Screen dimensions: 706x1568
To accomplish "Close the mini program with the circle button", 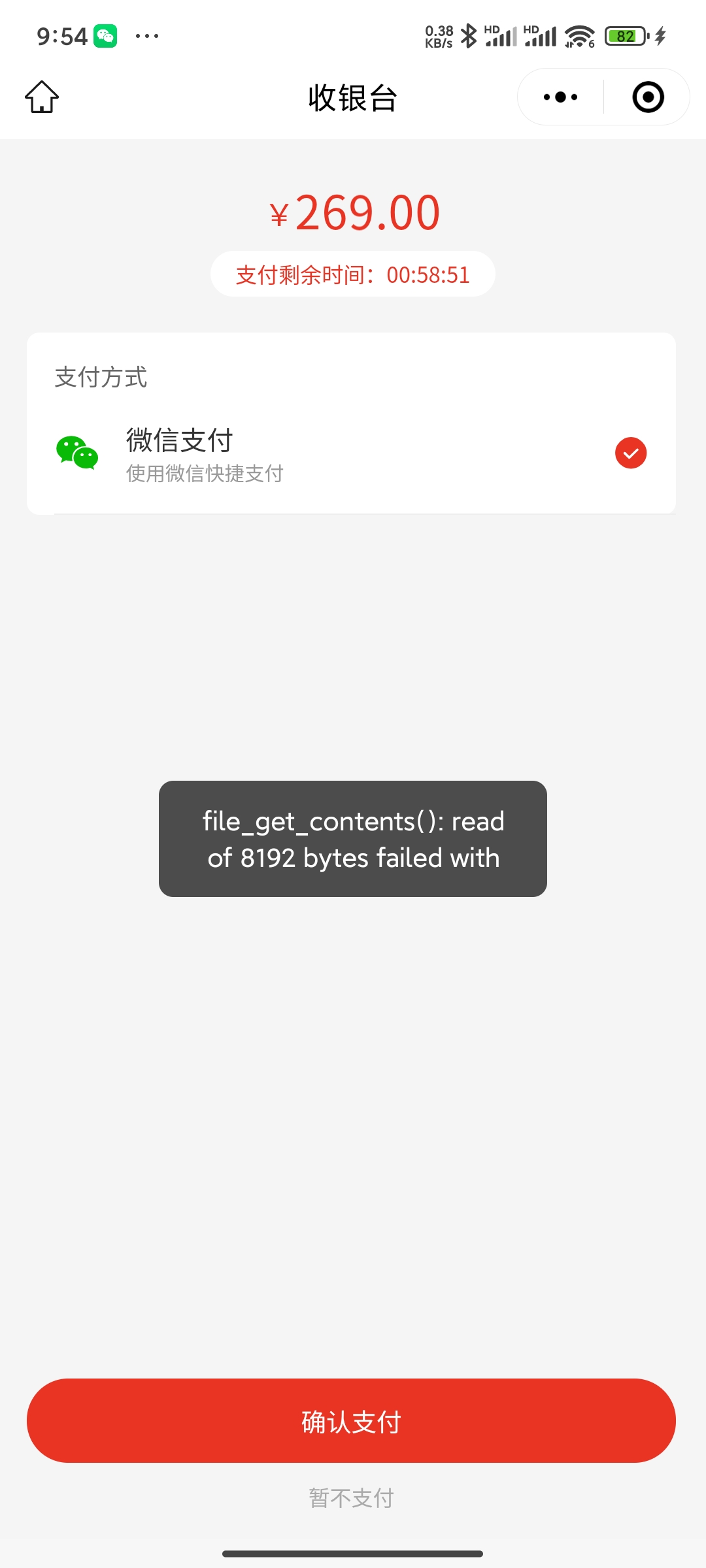I will coord(648,97).
